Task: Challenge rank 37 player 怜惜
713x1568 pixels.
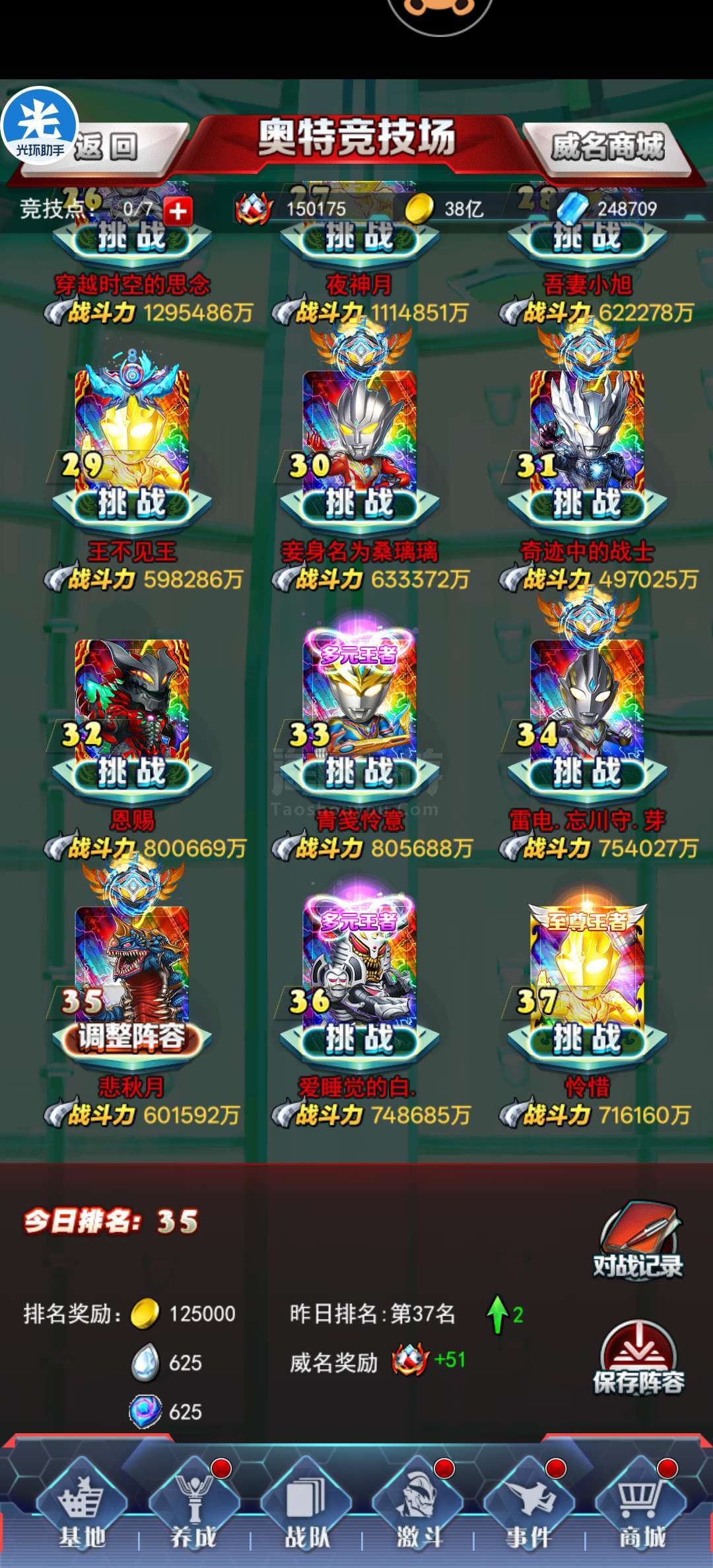Action: [x=588, y=1040]
